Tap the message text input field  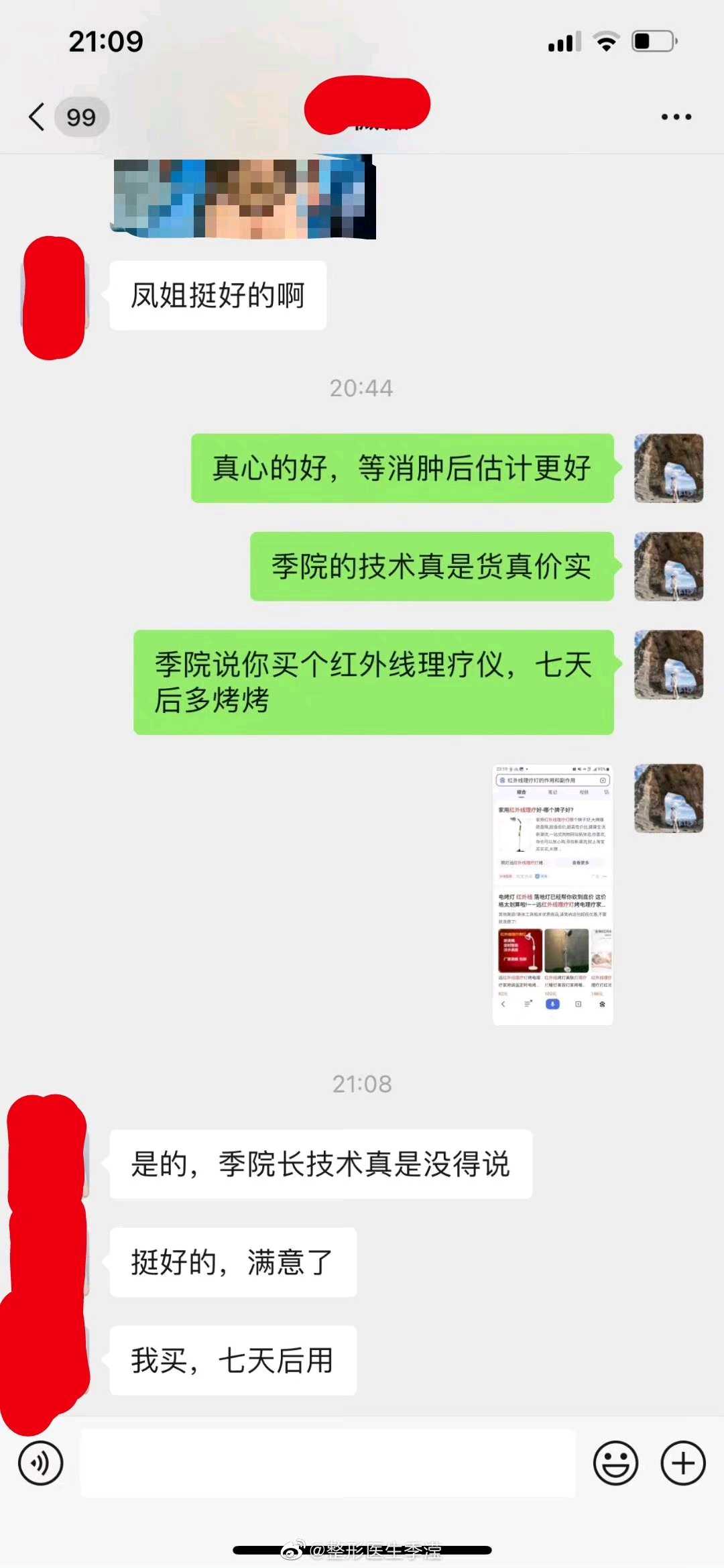[x=328, y=1463]
